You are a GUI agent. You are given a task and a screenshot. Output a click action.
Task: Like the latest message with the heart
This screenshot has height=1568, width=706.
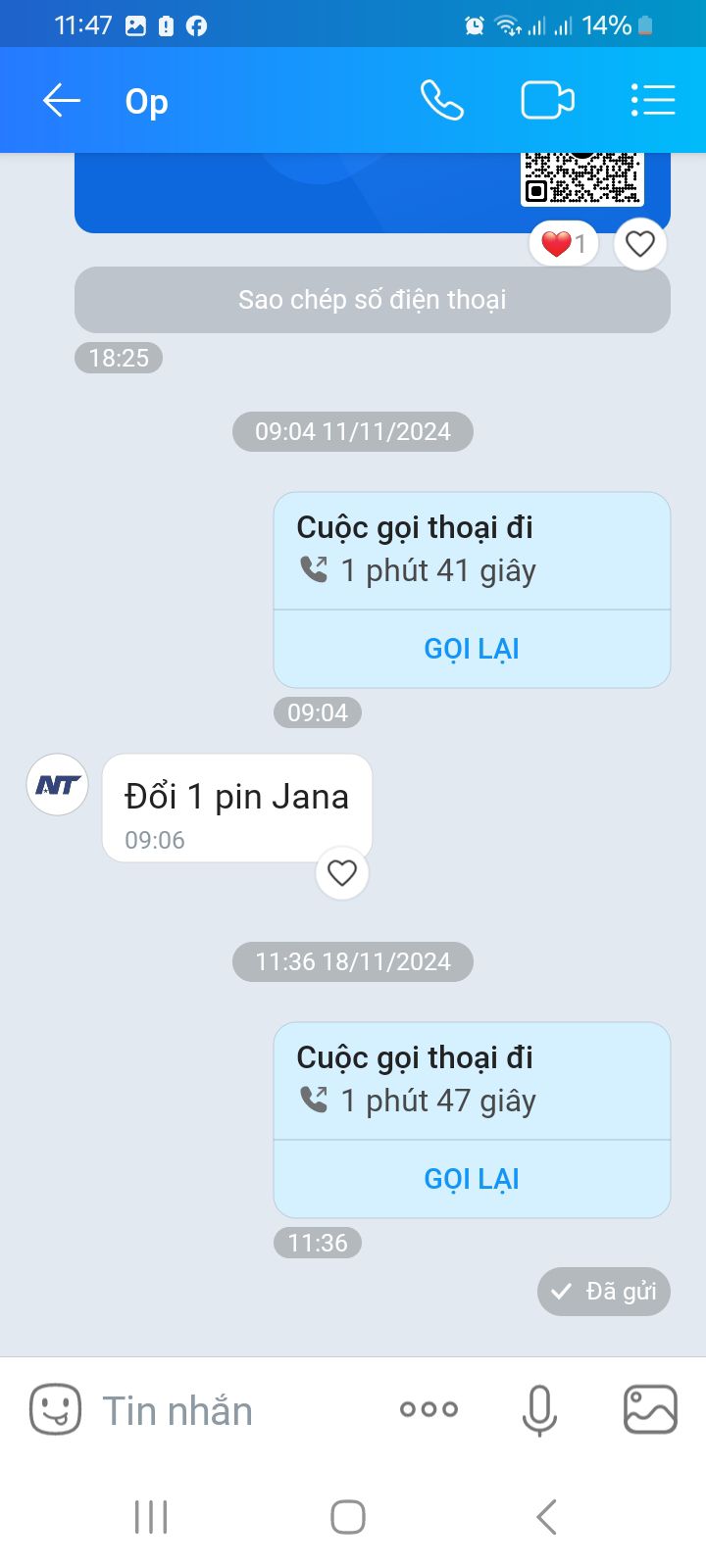click(x=639, y=244)
